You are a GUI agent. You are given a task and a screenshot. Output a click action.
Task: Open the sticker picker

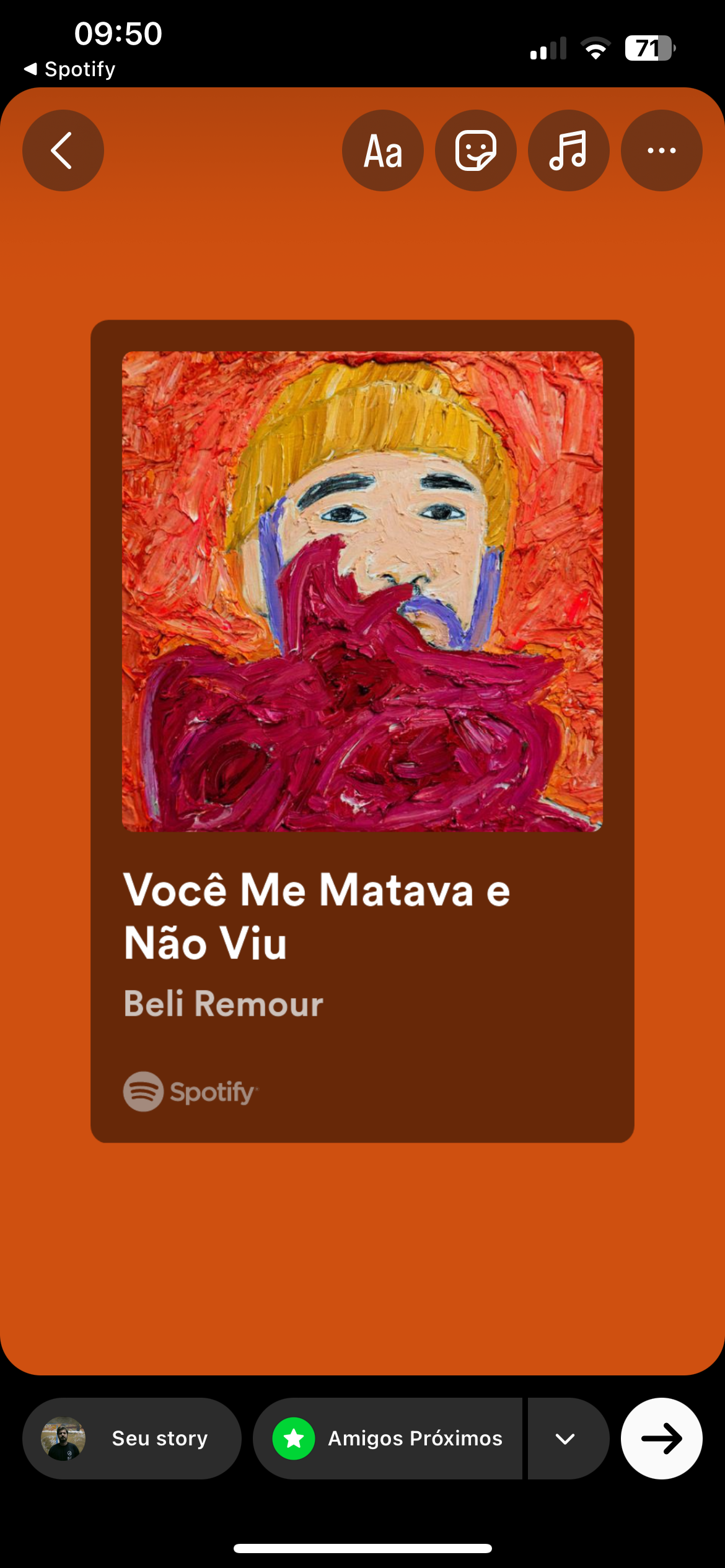pos(475,150)
